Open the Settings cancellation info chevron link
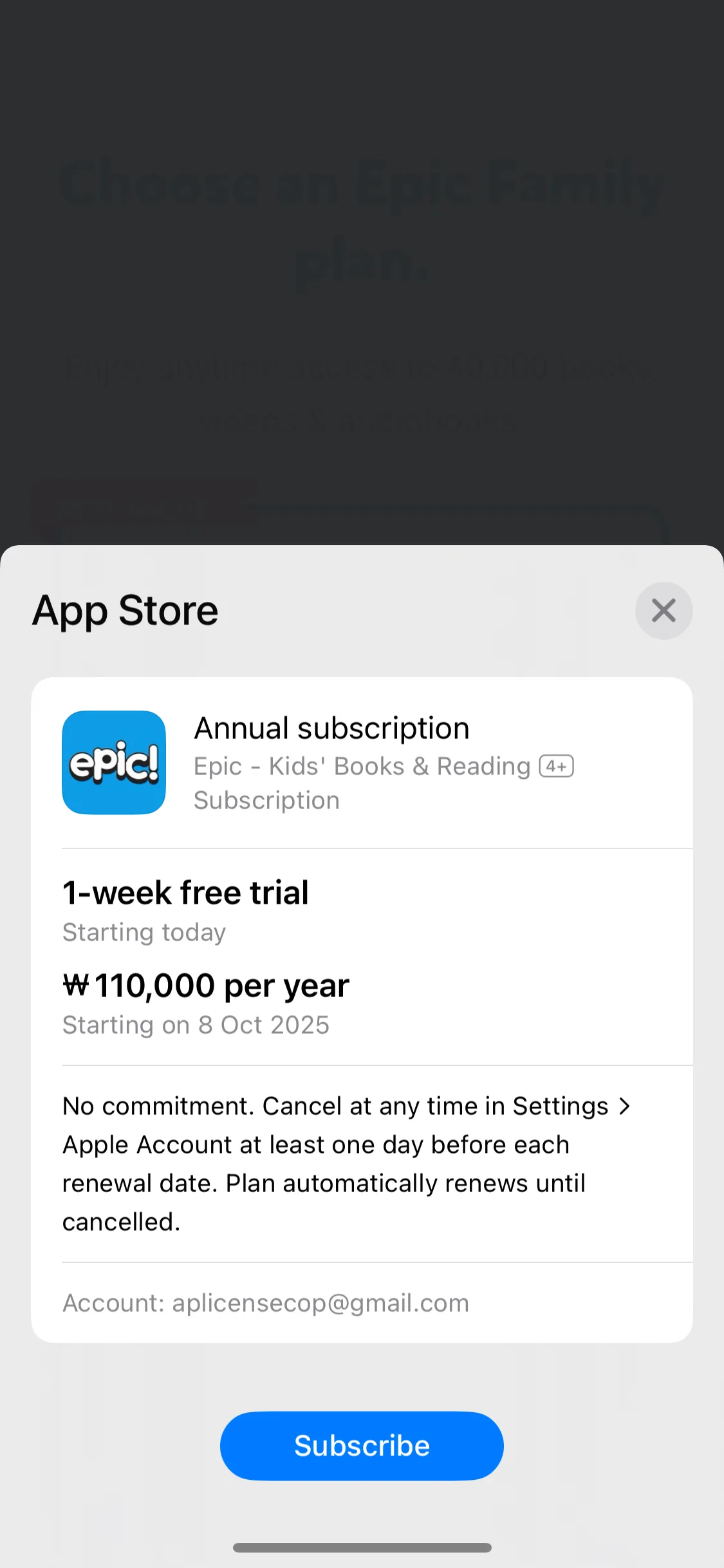 click(624, 1106)
